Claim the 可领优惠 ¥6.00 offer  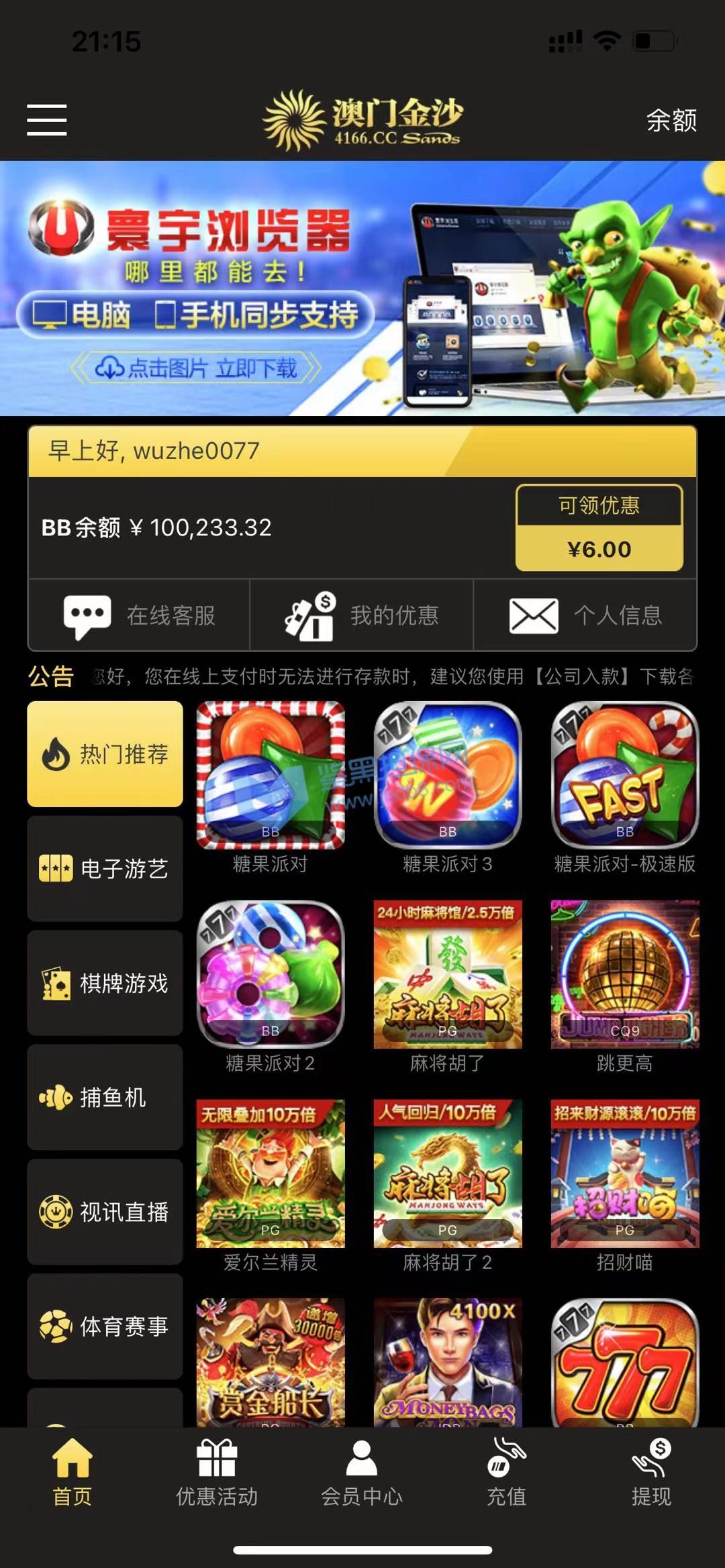[599, 528]
